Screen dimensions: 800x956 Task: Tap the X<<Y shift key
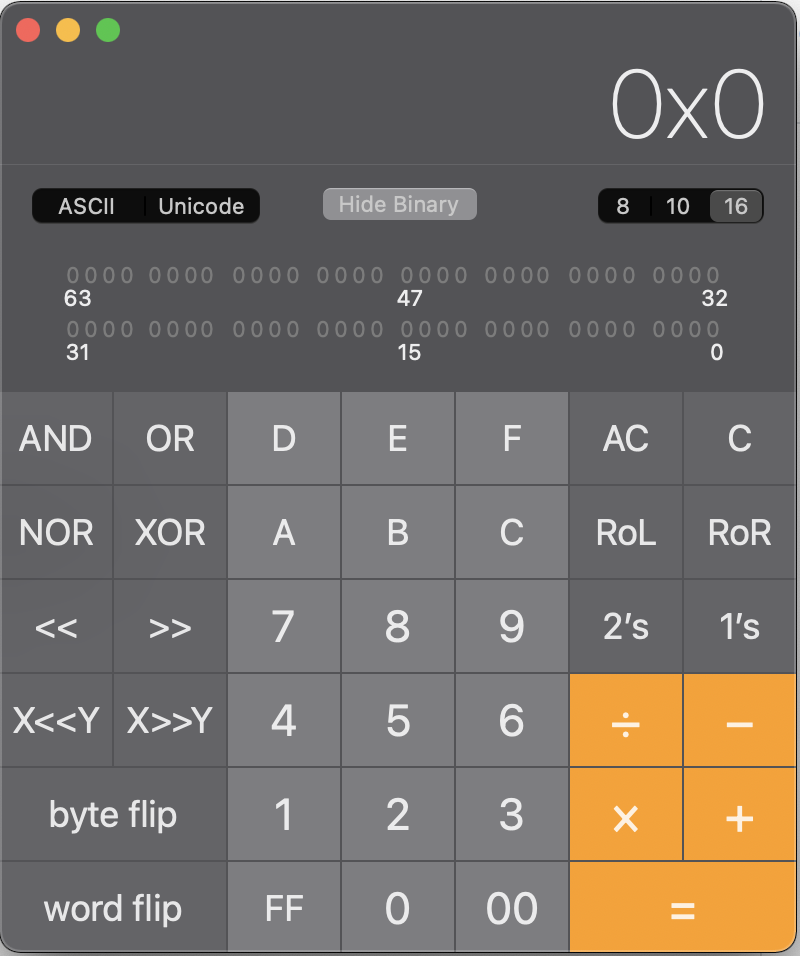56,721
